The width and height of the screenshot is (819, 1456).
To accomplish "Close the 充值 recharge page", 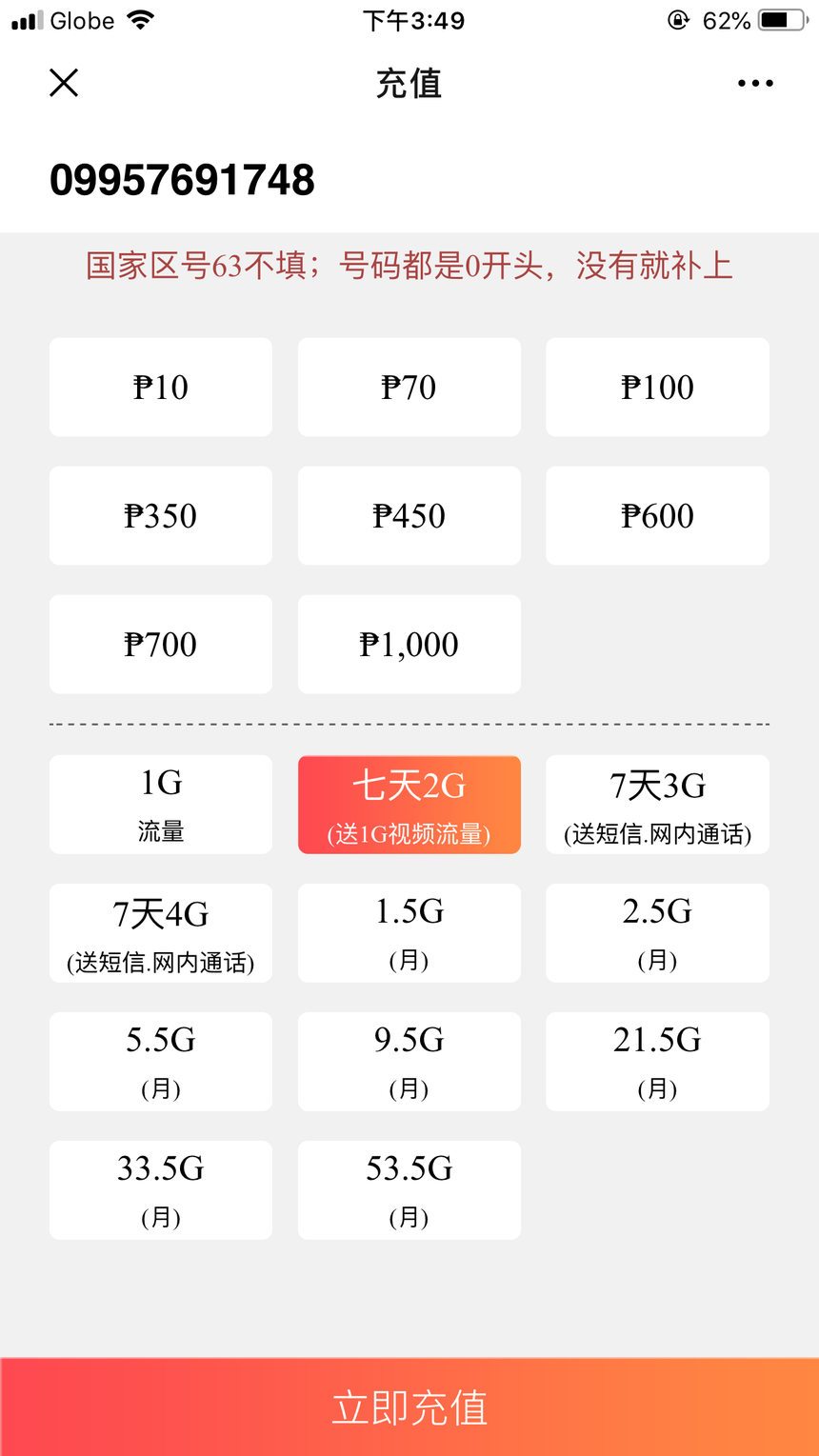I will click(x=64, y=84).
